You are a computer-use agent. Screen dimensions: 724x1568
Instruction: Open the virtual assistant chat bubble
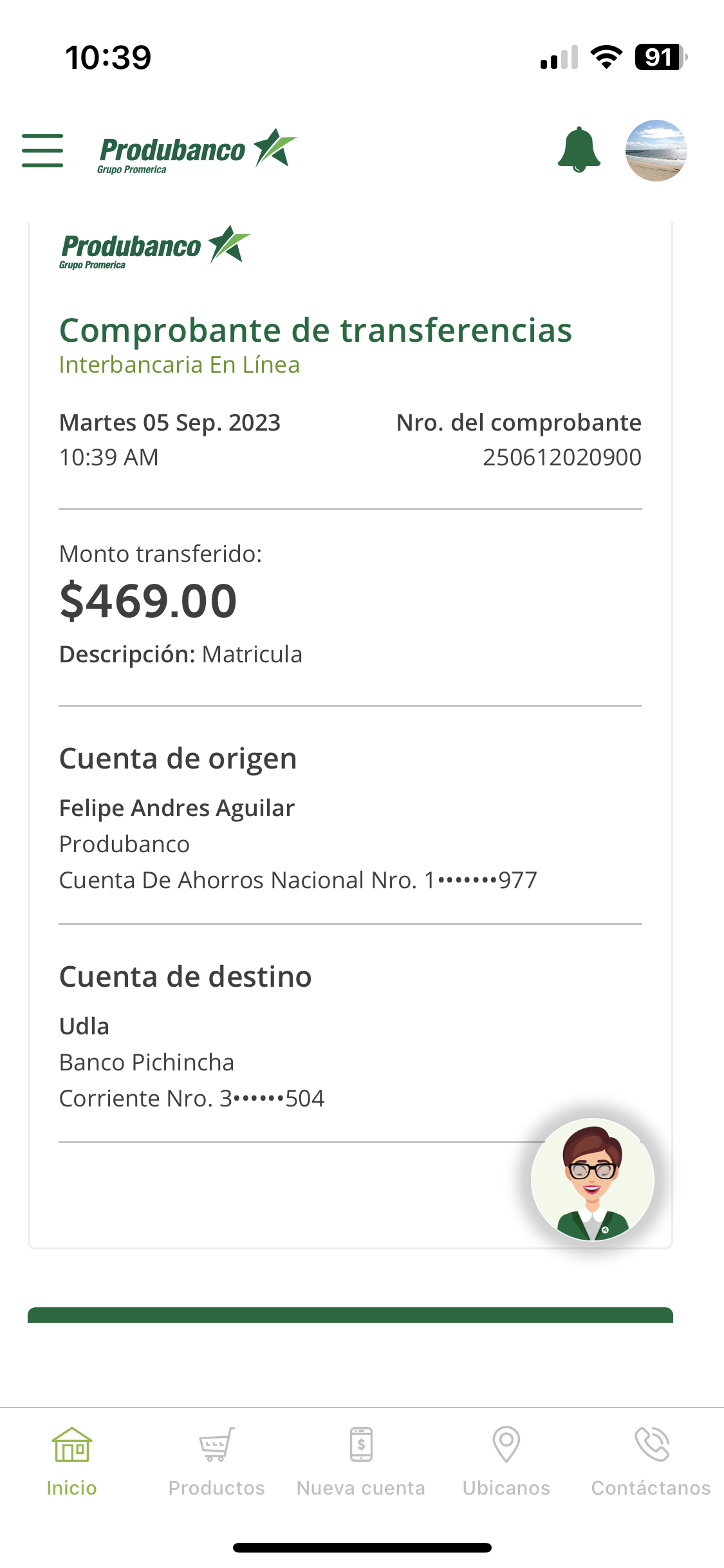[x=592, y=1179]
